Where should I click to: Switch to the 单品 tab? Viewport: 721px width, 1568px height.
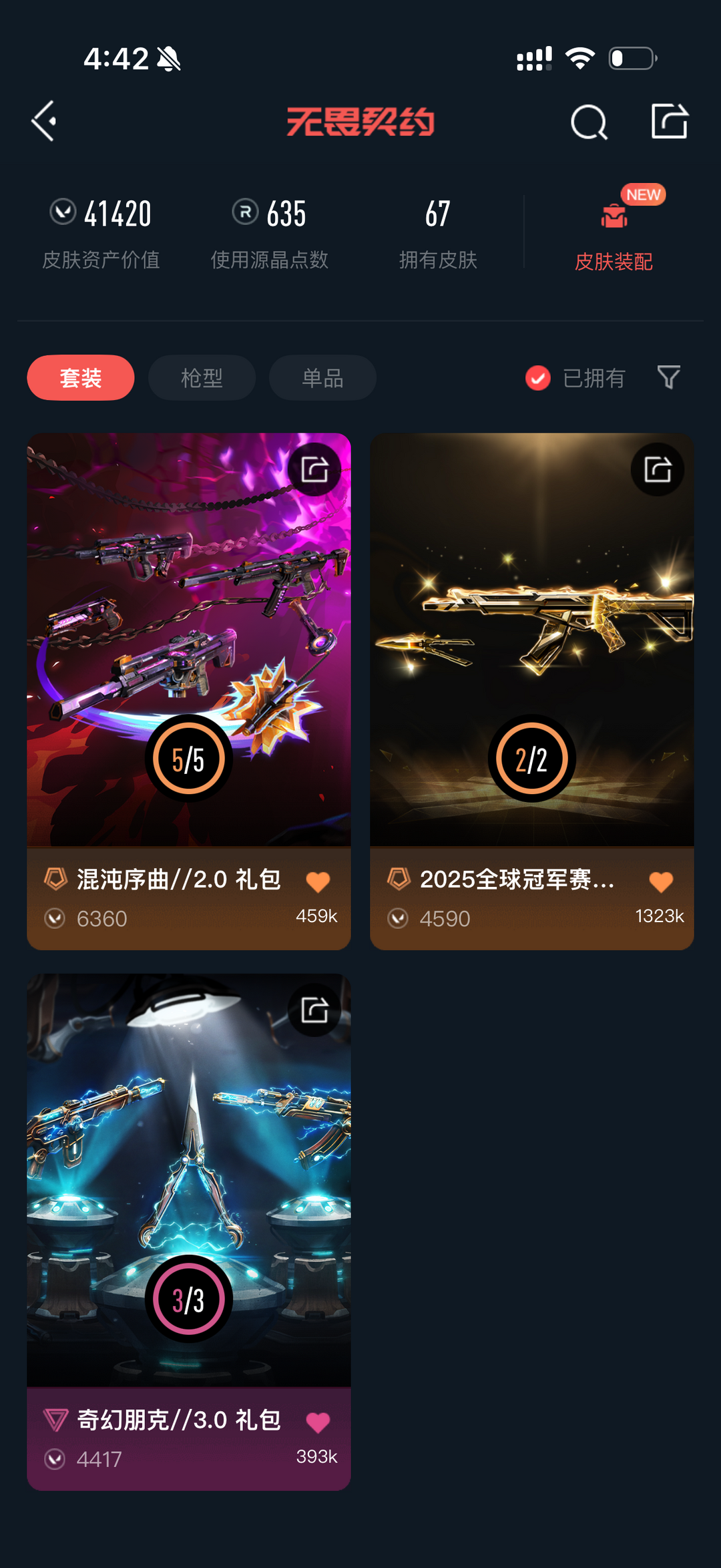coord(322,378)
